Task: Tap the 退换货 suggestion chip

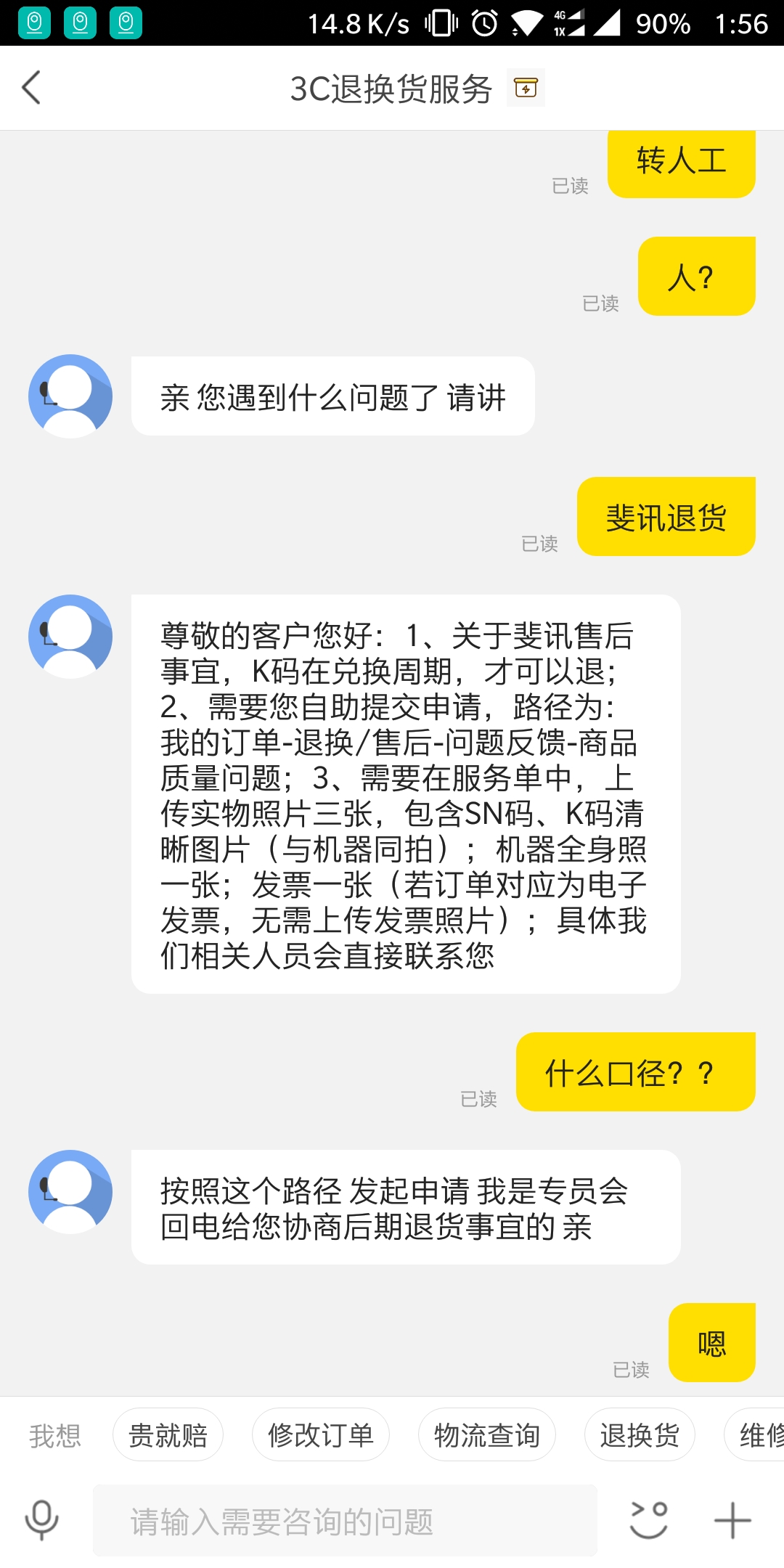Action: coord(640,1435)
